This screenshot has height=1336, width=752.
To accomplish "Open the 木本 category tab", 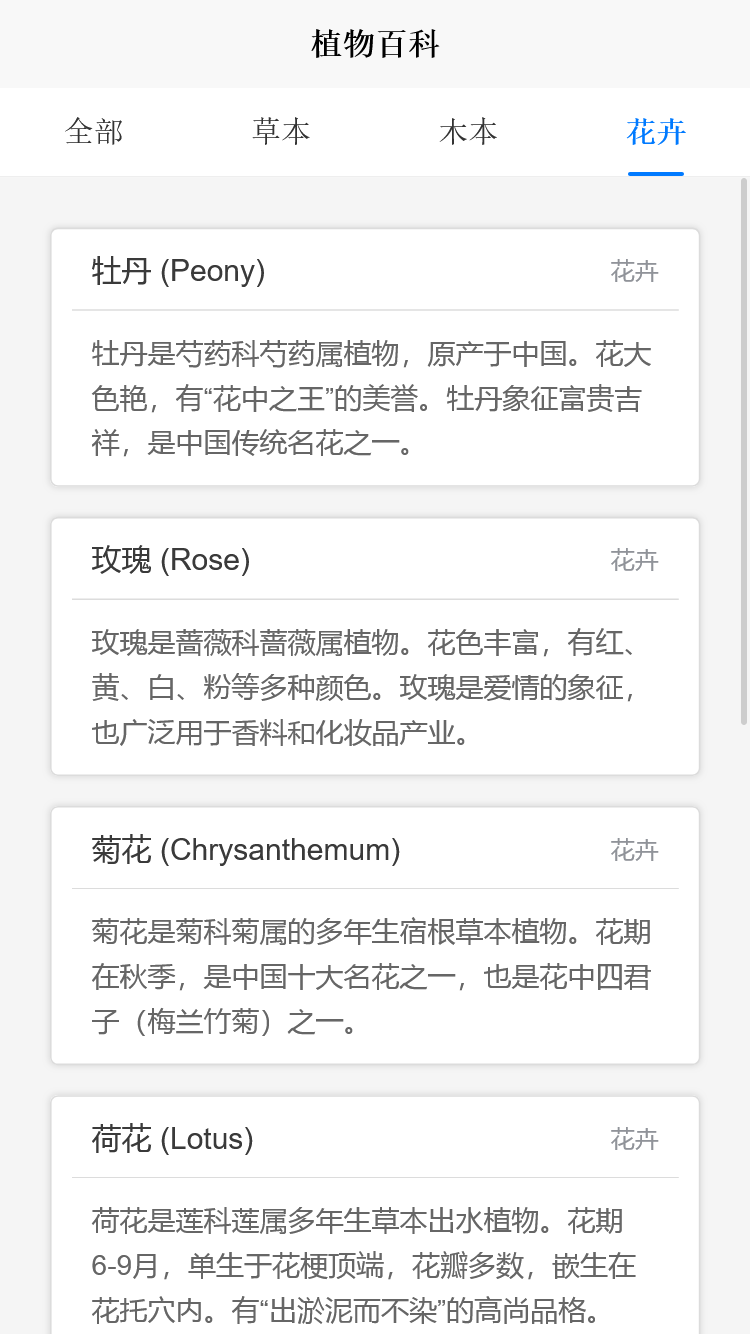I will tap(468, 131).
